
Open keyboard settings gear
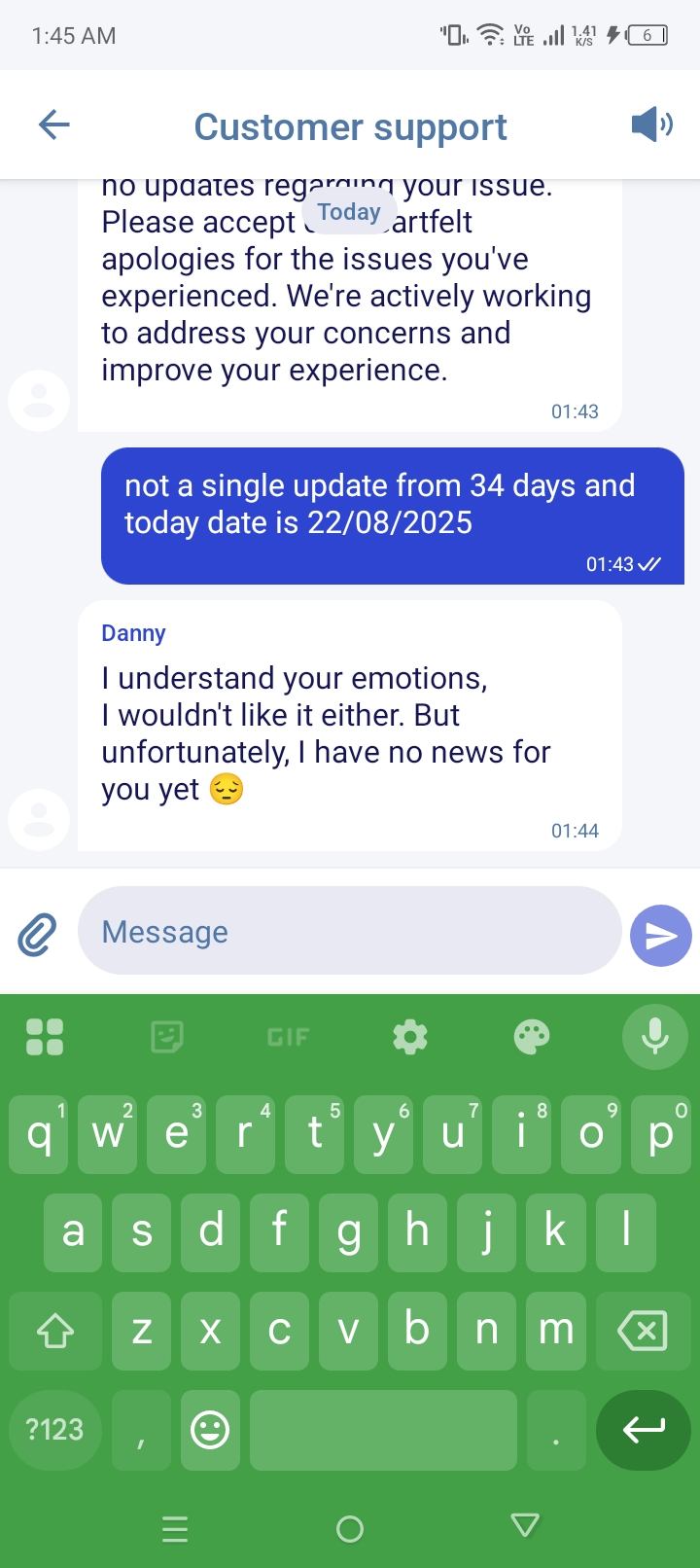click(409, 1037)
